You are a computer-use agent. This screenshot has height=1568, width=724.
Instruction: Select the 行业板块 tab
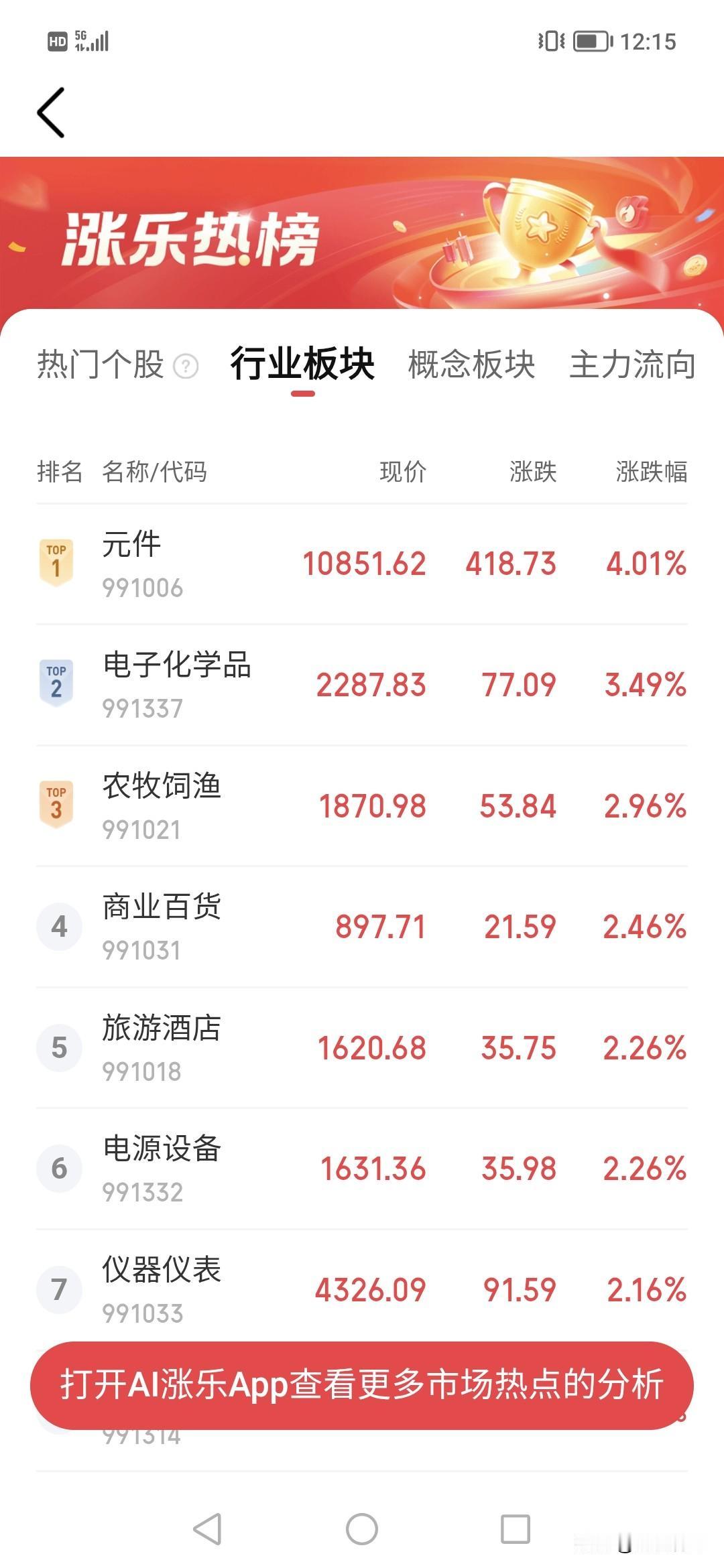tap(302, 364)
